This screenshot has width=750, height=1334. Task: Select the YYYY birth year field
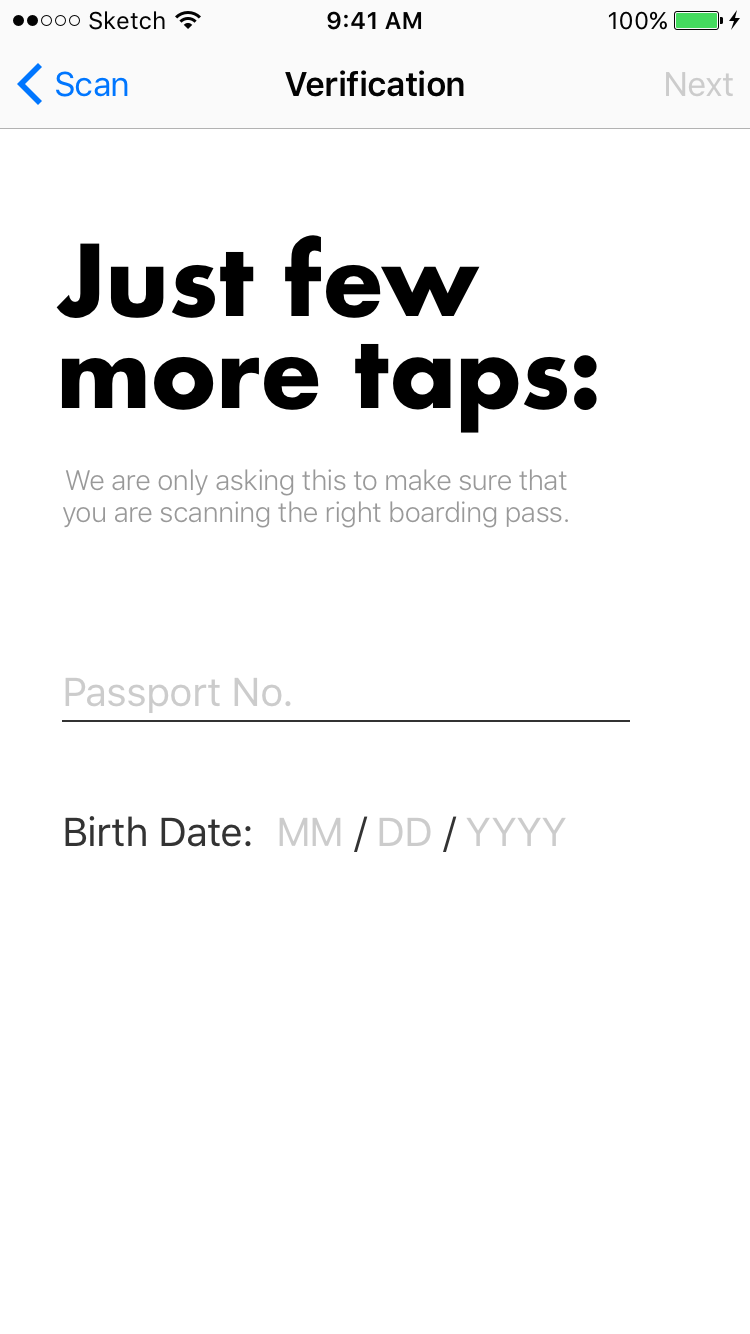(x=516, y=833)
